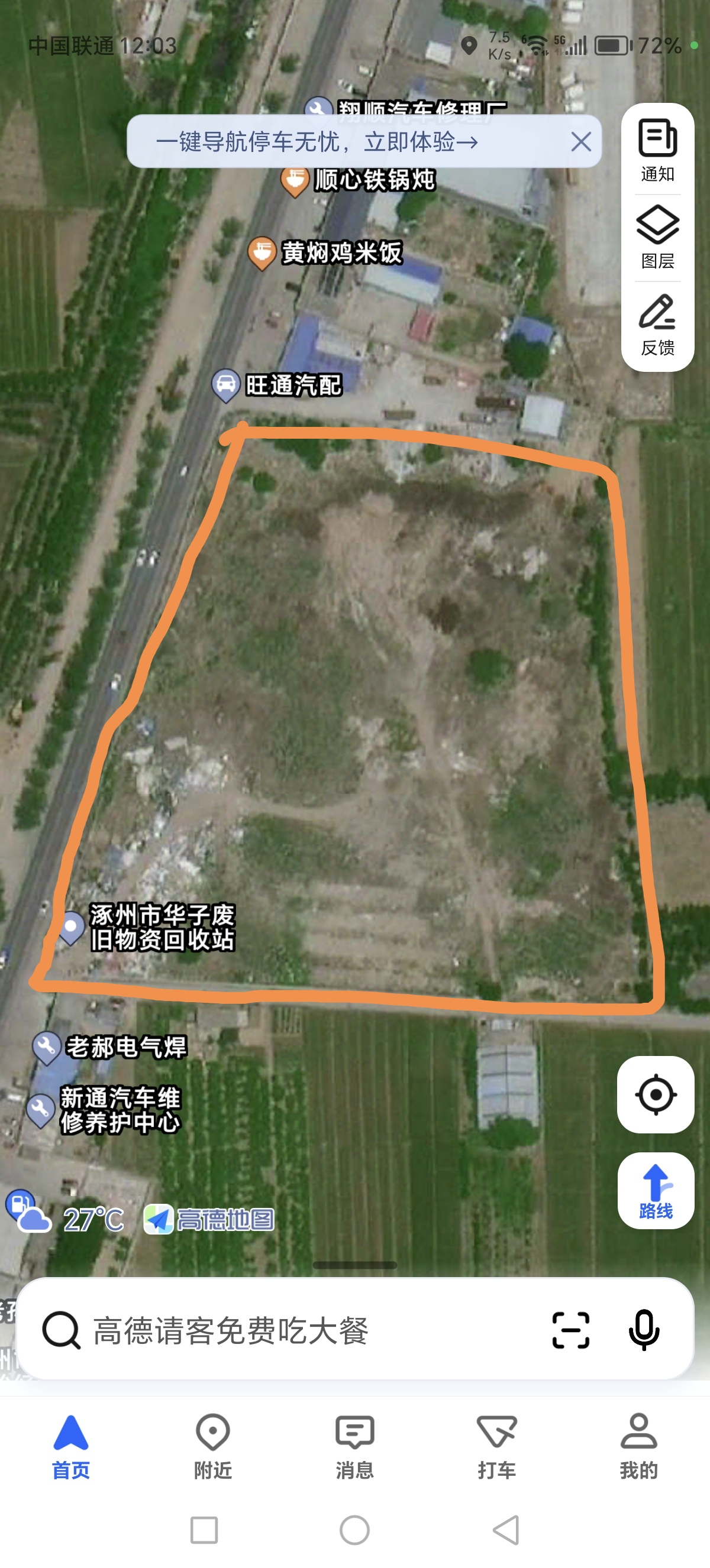This screenshot has height=1568, width=710.
Task: Recenter map on my current location
Action: tap(655, 1094)
